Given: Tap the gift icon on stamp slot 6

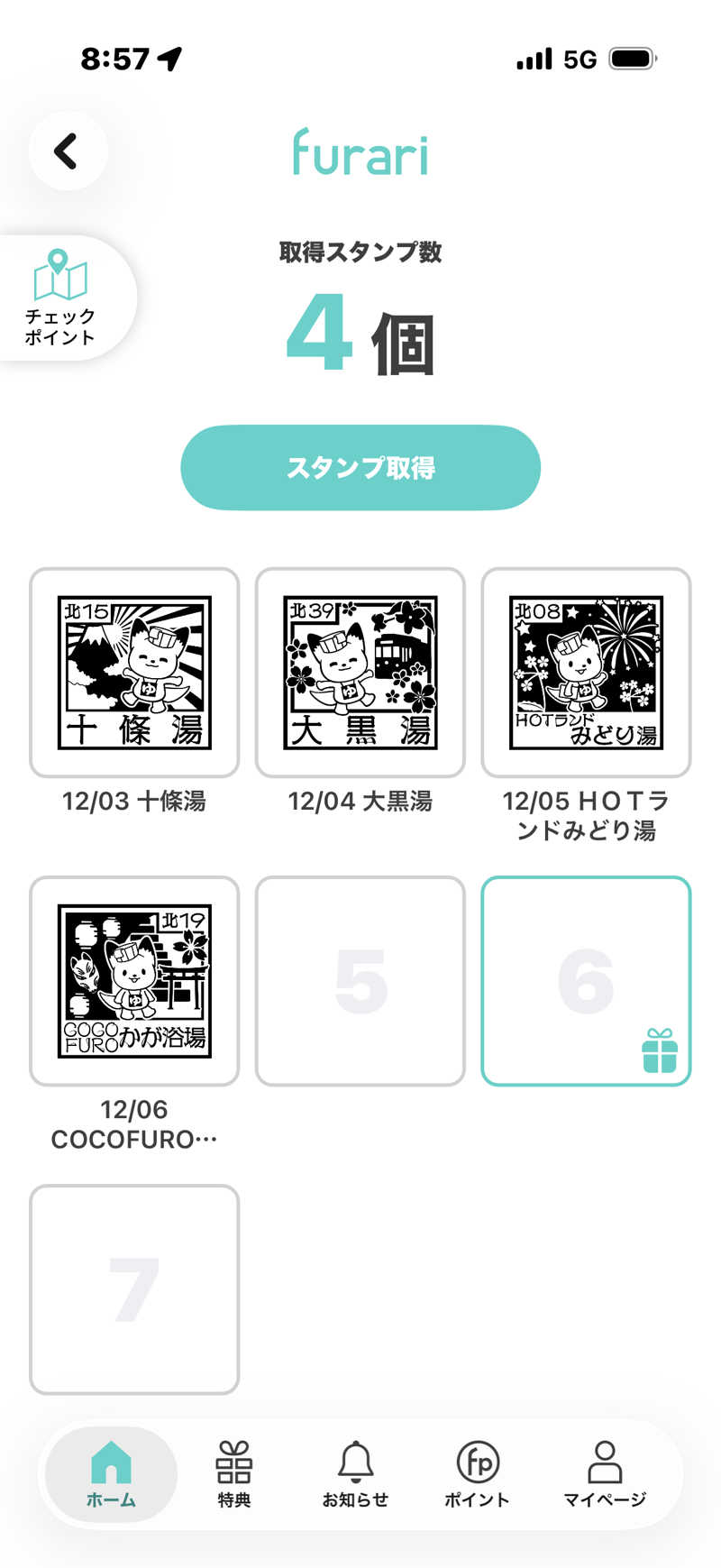Looking at the screenshot, I should (659, 1051).
